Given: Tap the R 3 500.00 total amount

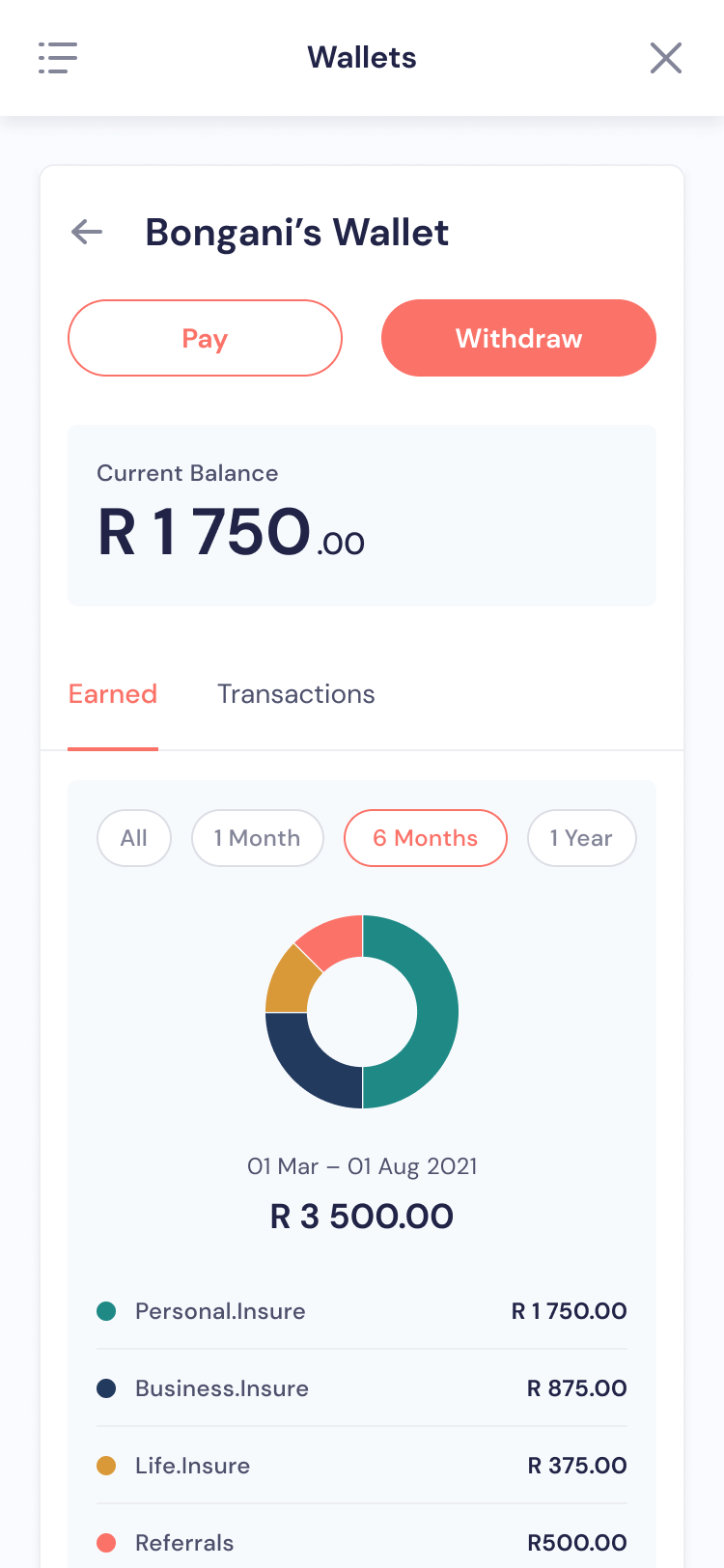Looking at the screenshot, I should pyautogui.click(x=362, y=1216).
